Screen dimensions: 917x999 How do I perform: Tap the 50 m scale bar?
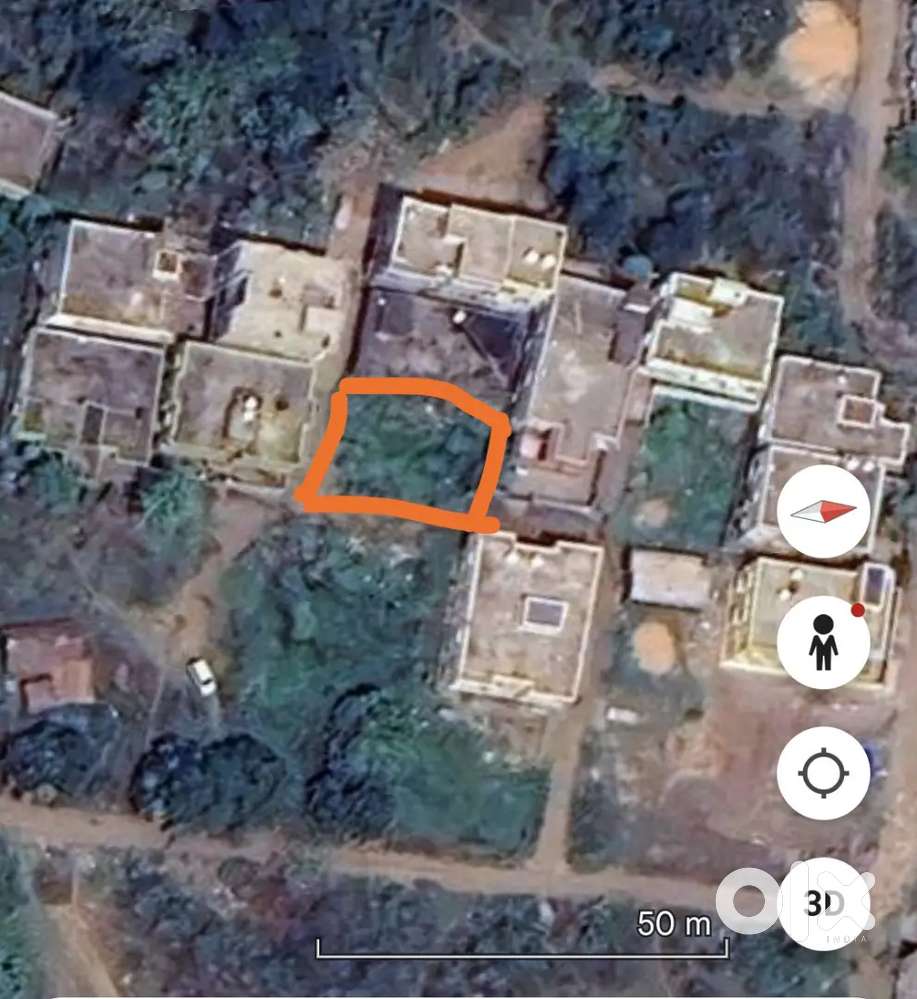coord(520,941)
